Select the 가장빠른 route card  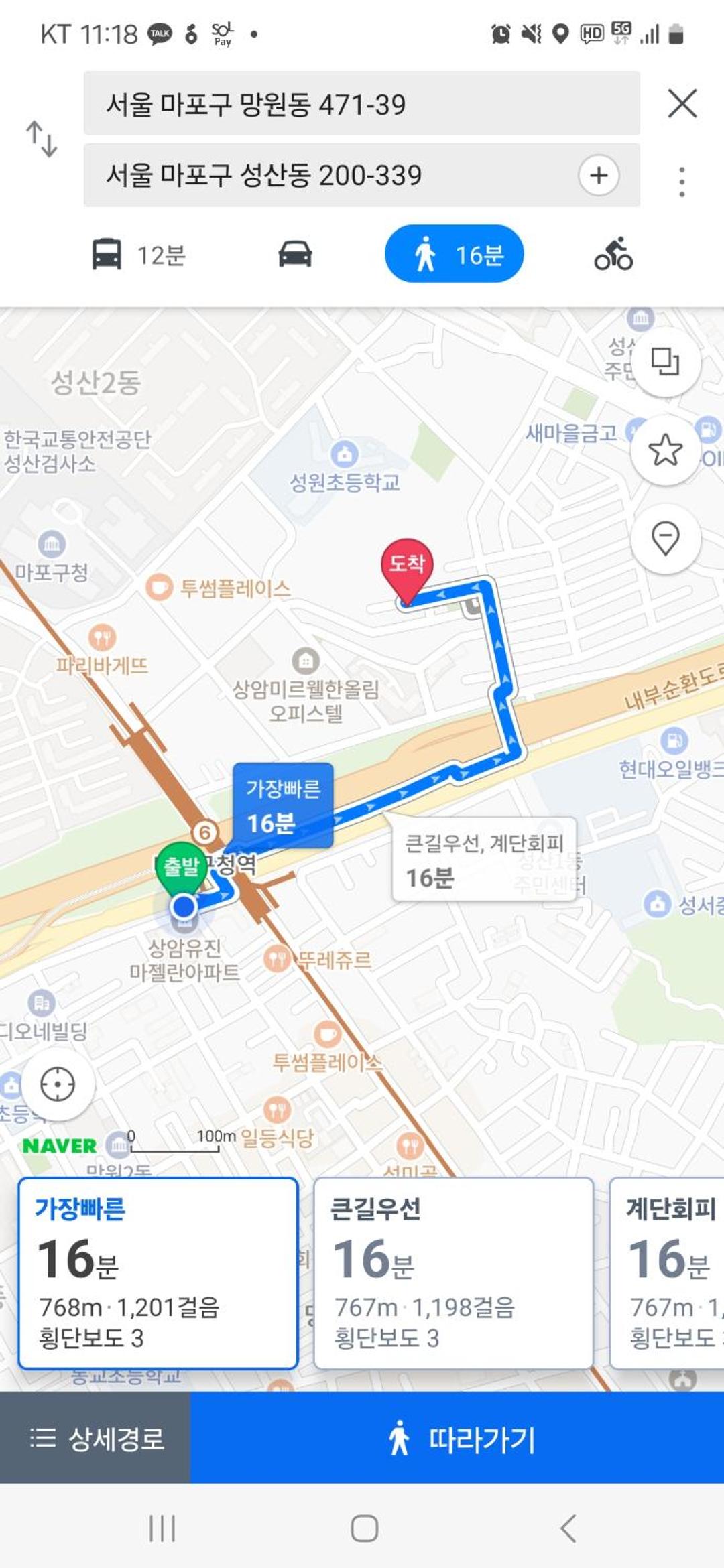point(158,1272)
